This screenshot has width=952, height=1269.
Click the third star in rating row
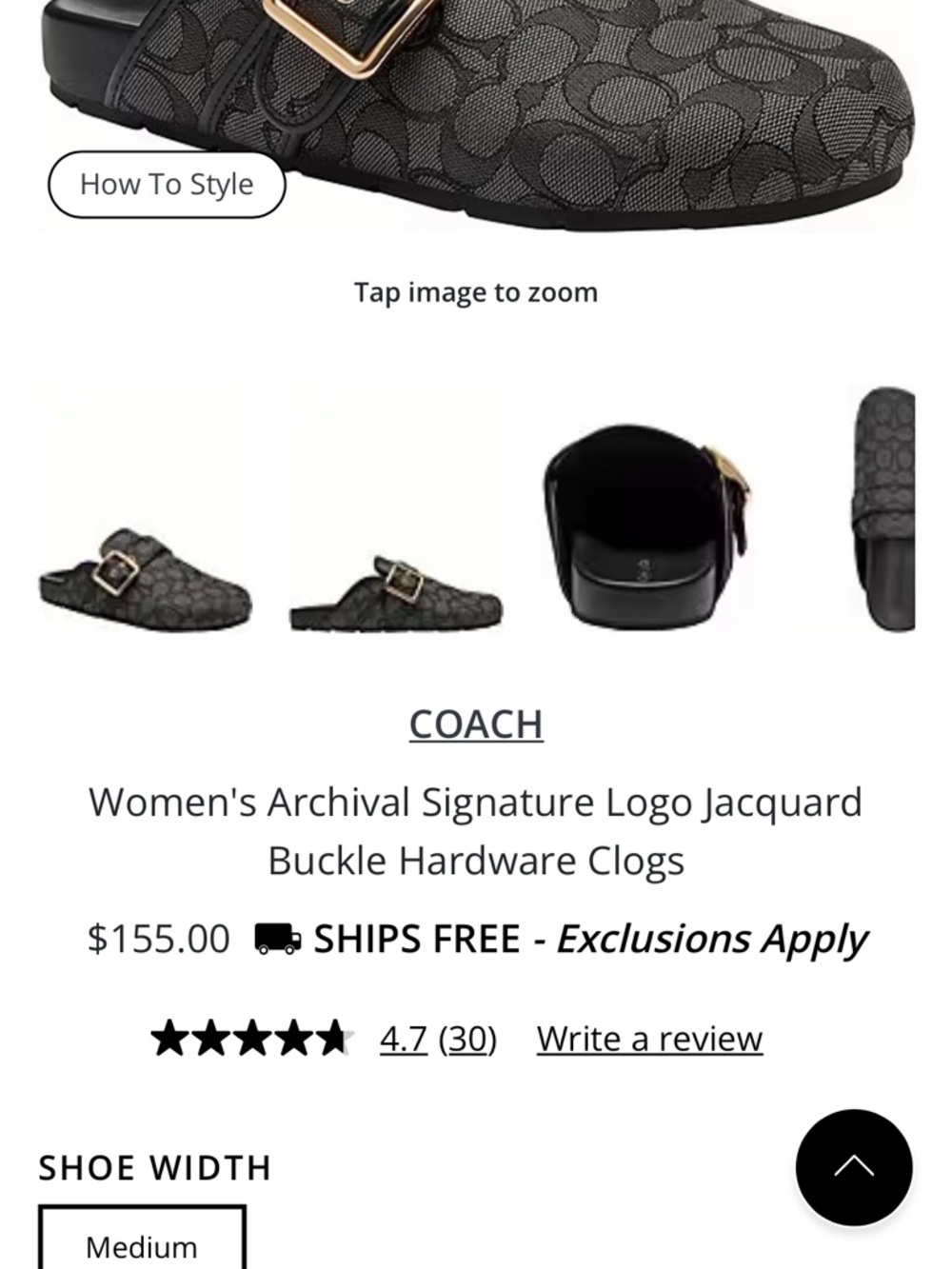coord(252,1036)
